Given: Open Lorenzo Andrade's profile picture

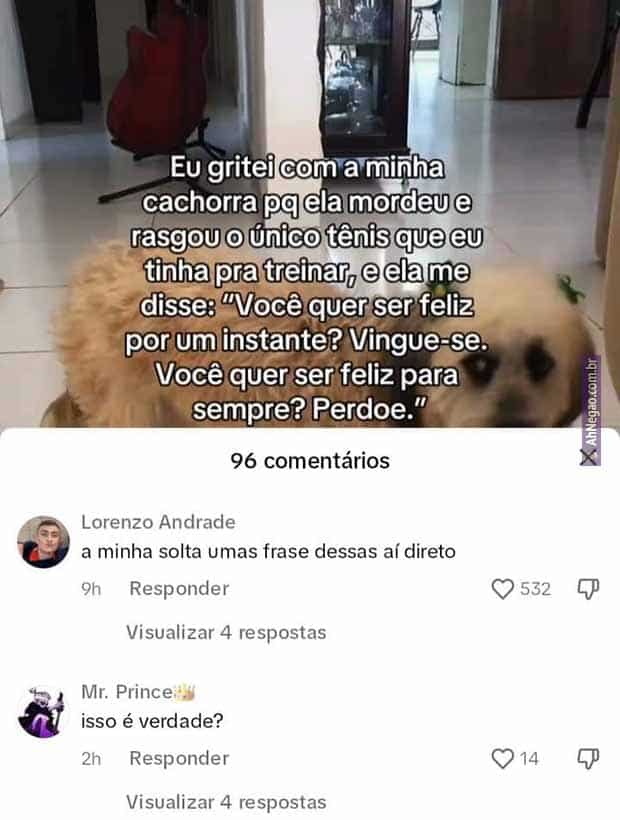Looking at the screenshot, I should [44, 542].
